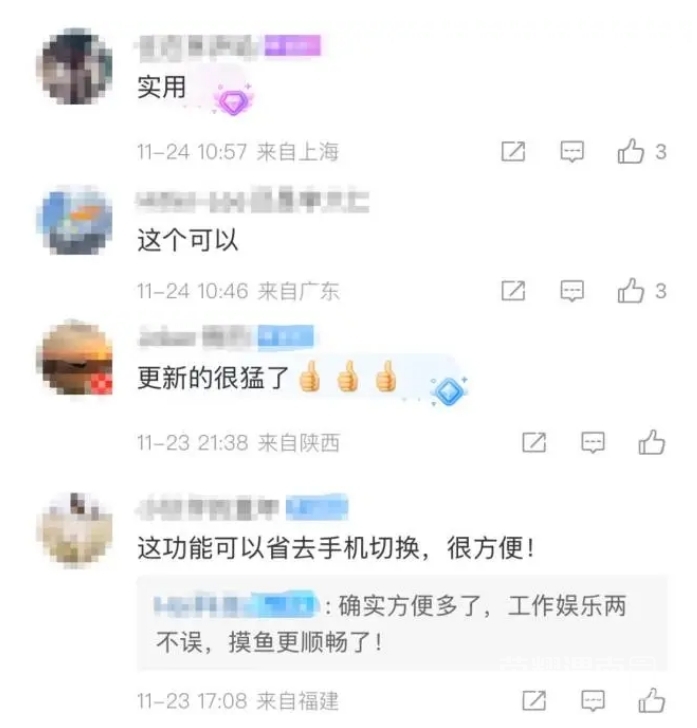The height and width of the screenshot is (728, 697).
Task: Repost the "这个可以" comment
Action: [513, 291]
